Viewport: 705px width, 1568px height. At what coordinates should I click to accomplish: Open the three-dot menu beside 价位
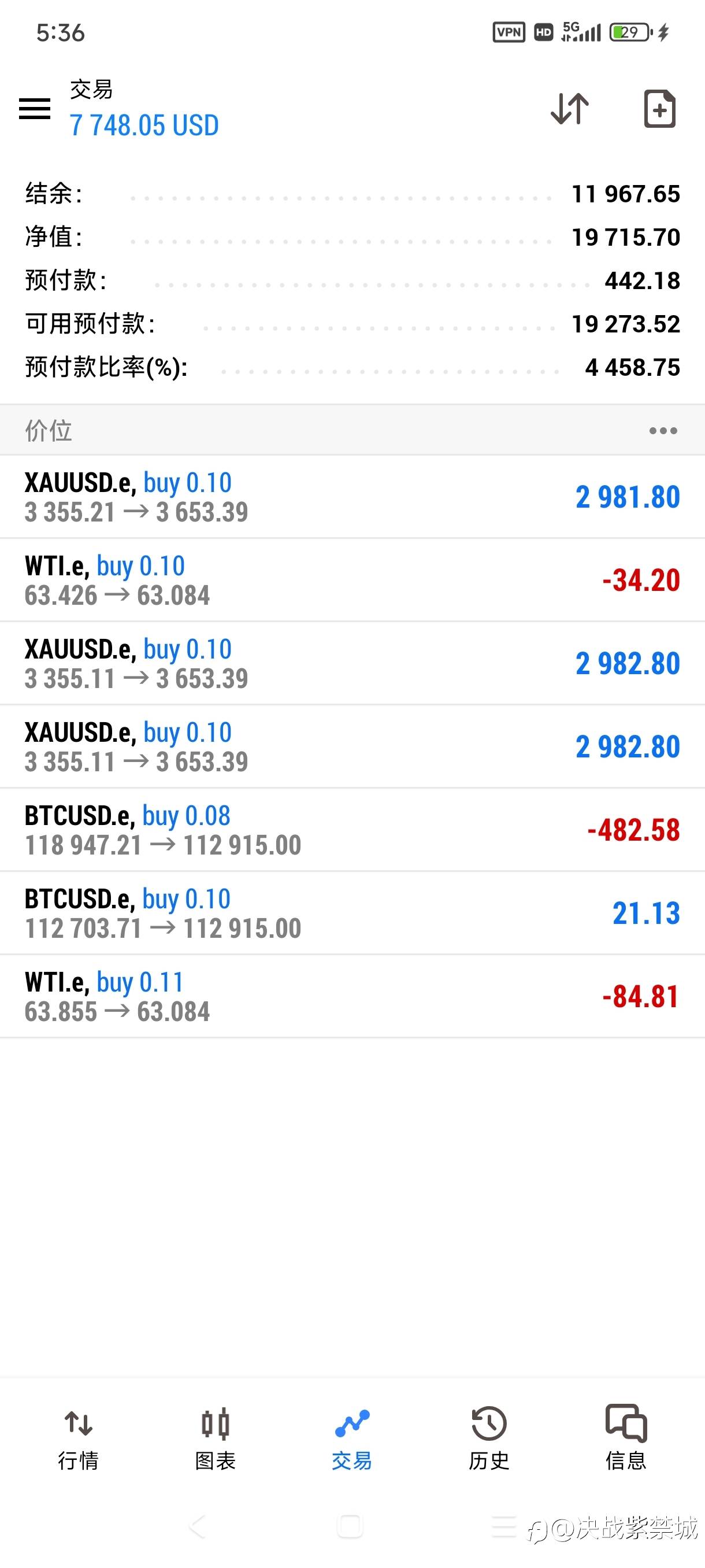(x=662, y=431)
